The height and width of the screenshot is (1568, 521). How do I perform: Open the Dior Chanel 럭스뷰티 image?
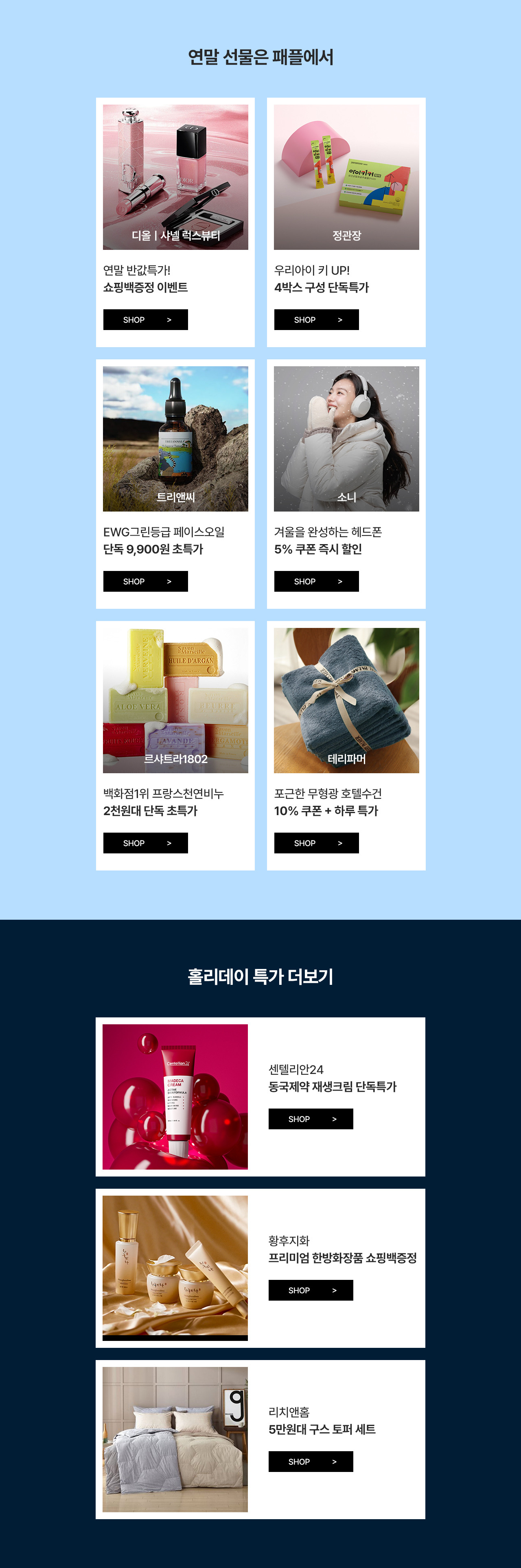[x=175, y=177]
